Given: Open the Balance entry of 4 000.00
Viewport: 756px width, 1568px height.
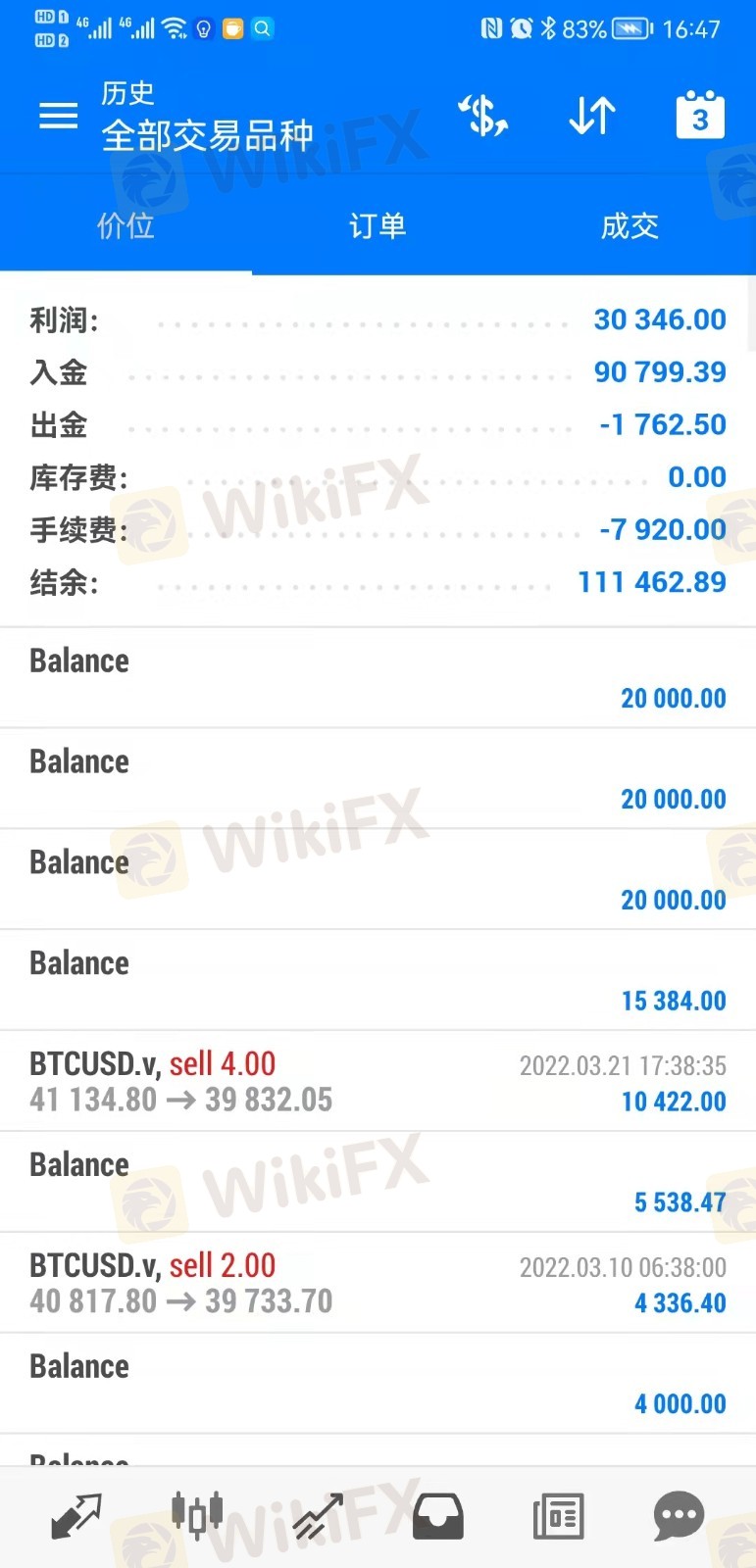Looking at the screenshot, I should [378, 1384].
